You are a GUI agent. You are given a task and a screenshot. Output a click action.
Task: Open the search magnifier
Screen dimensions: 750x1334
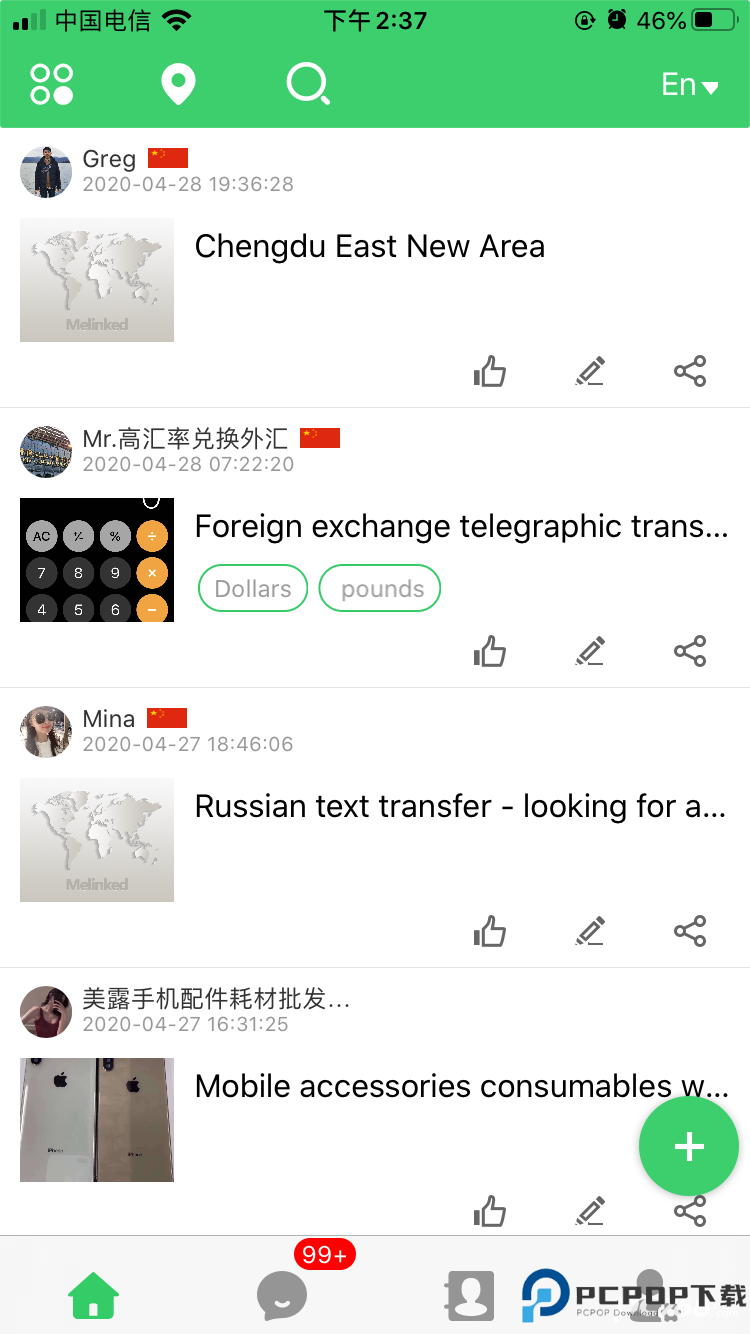click(308, 85)
